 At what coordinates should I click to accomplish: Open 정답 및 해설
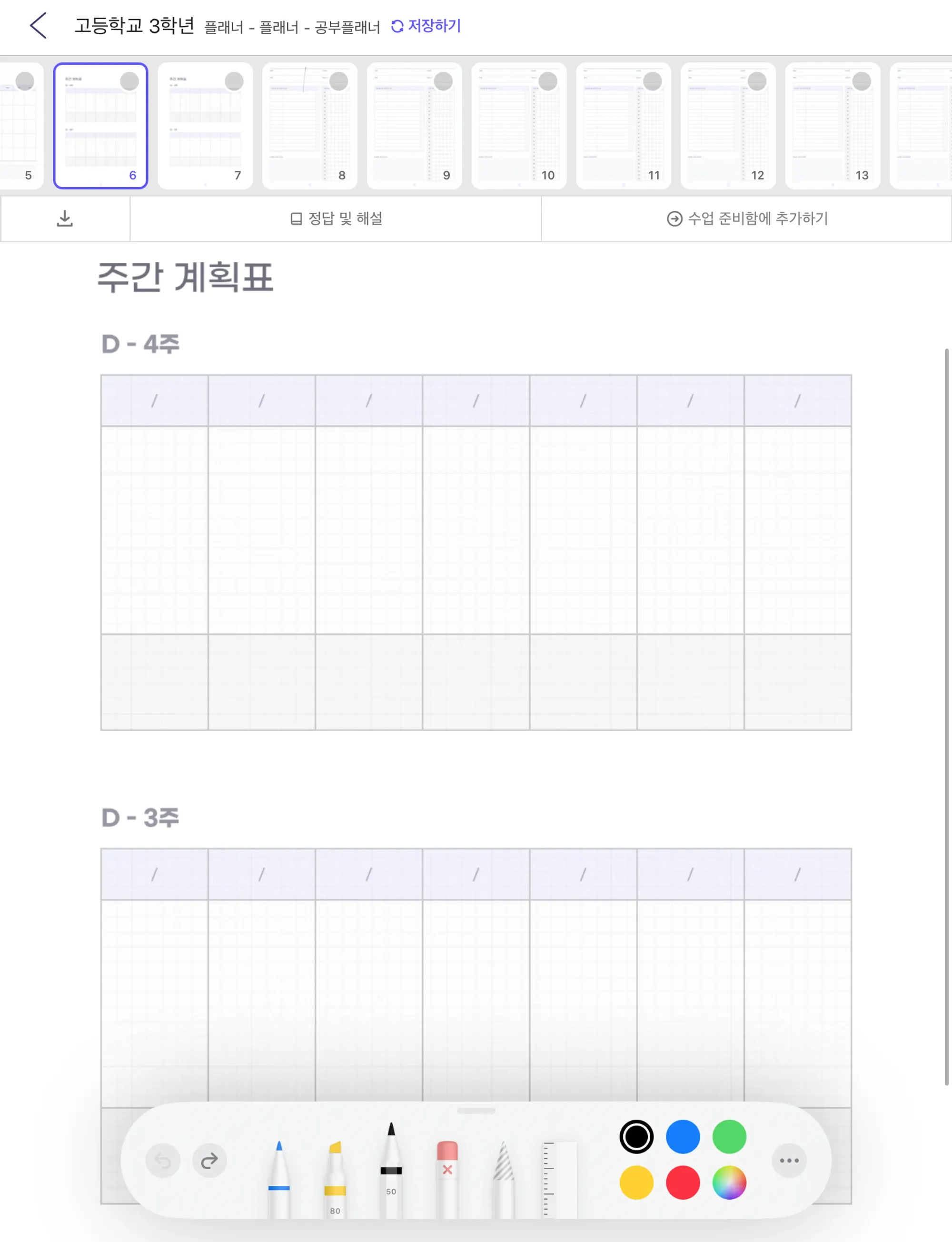336,219
